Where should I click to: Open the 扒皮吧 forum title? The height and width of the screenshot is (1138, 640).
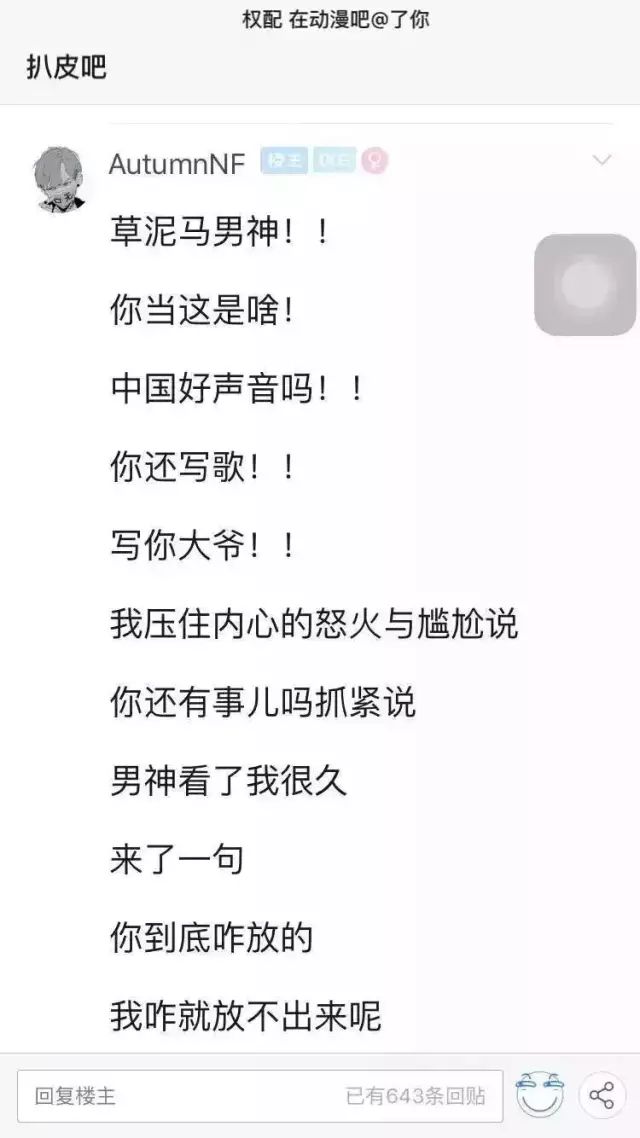tap(66, 68)
